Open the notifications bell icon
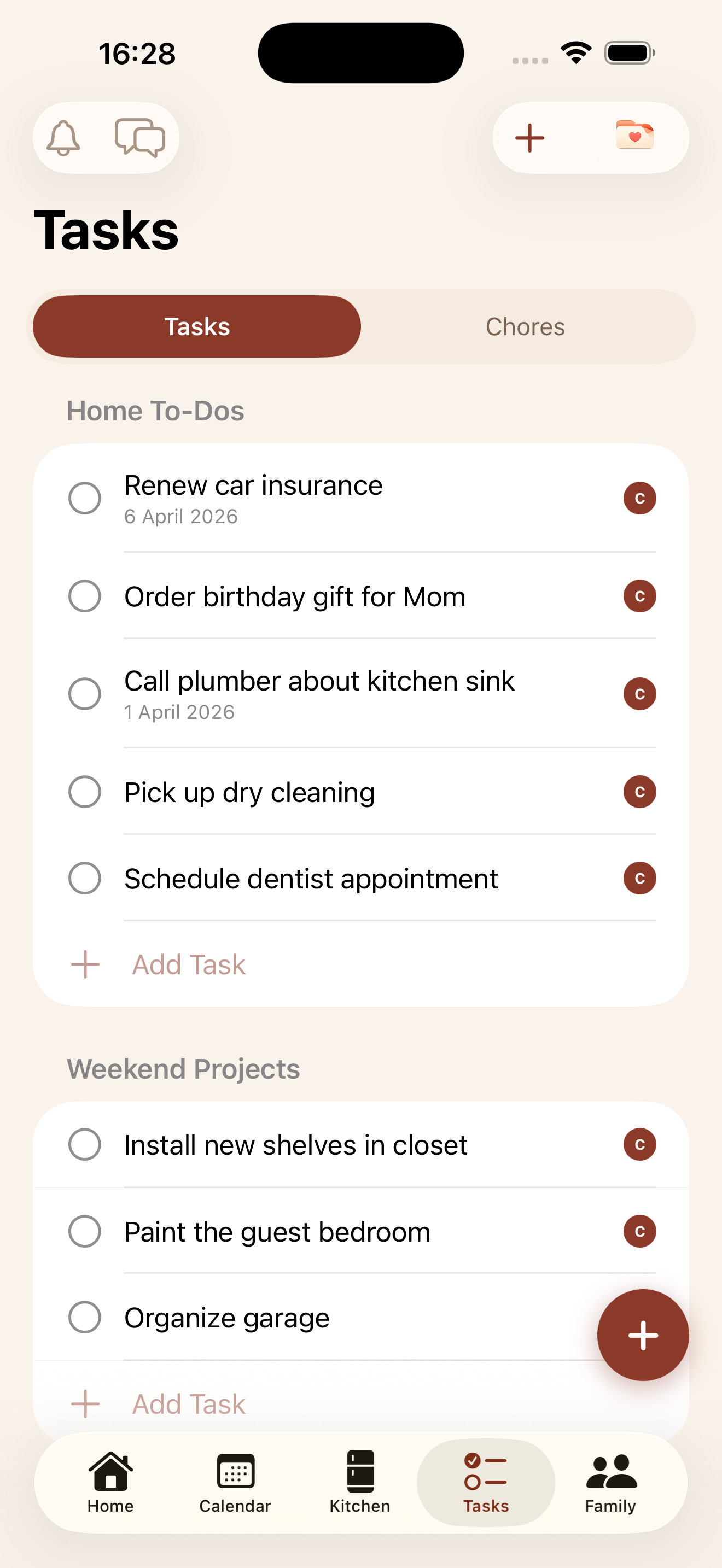The width and height of the screenshot is (722, 1568). click(x=64, y=138)
